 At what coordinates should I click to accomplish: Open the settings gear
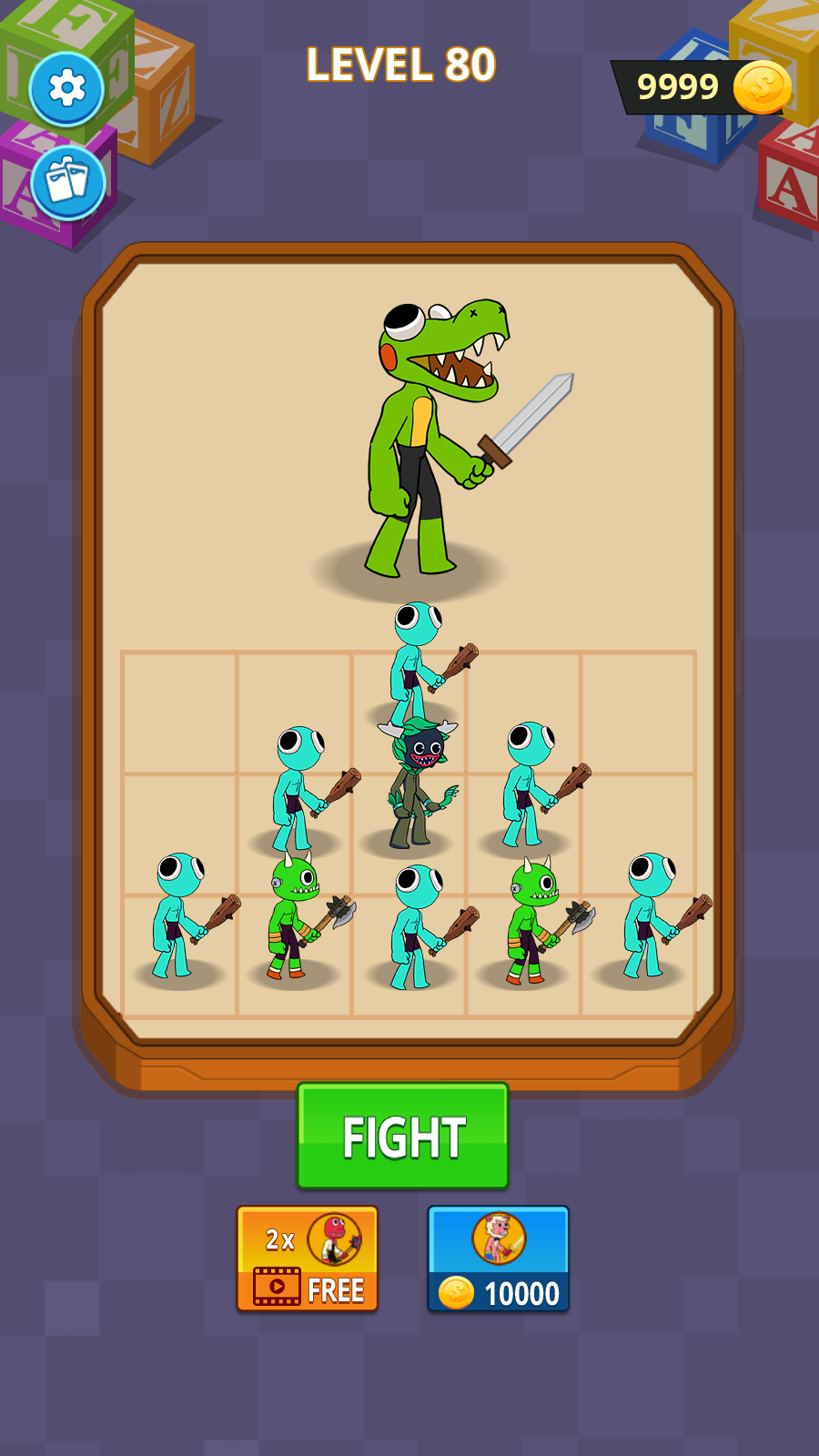click(66, 88)
